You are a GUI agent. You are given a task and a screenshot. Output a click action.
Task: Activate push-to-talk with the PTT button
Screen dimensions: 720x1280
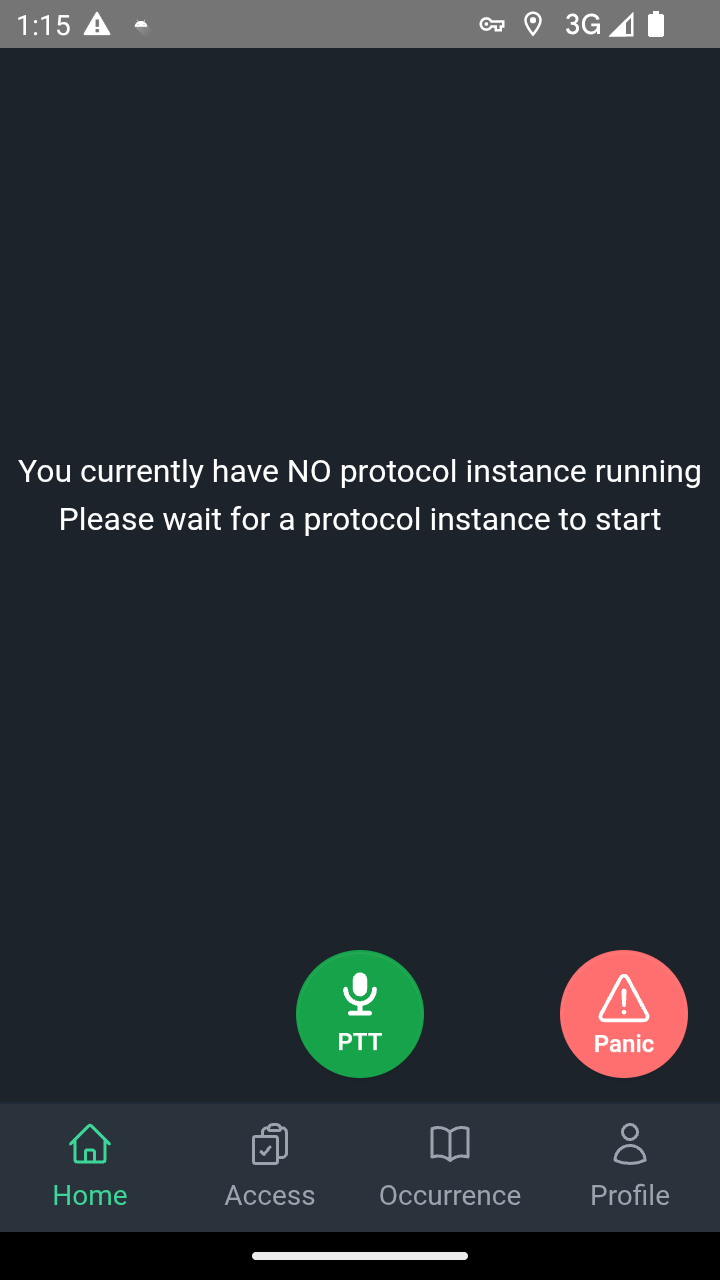[359, 1013]
